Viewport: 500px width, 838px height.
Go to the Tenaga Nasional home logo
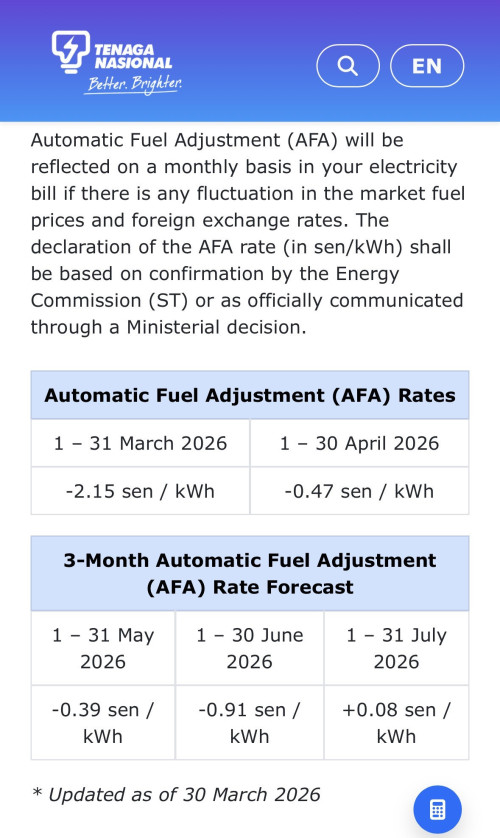pos(117,63)
